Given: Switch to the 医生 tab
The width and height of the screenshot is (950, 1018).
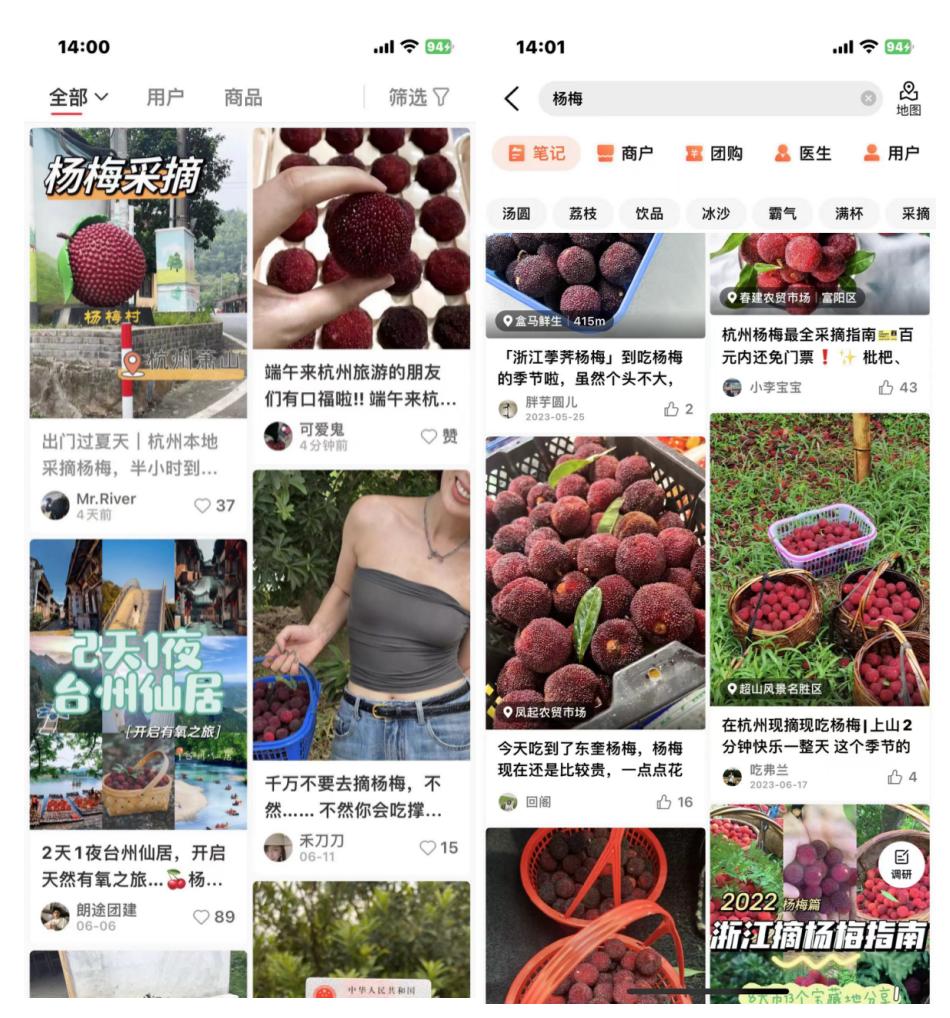Looking at the screenshot, I should coord(803,153).
